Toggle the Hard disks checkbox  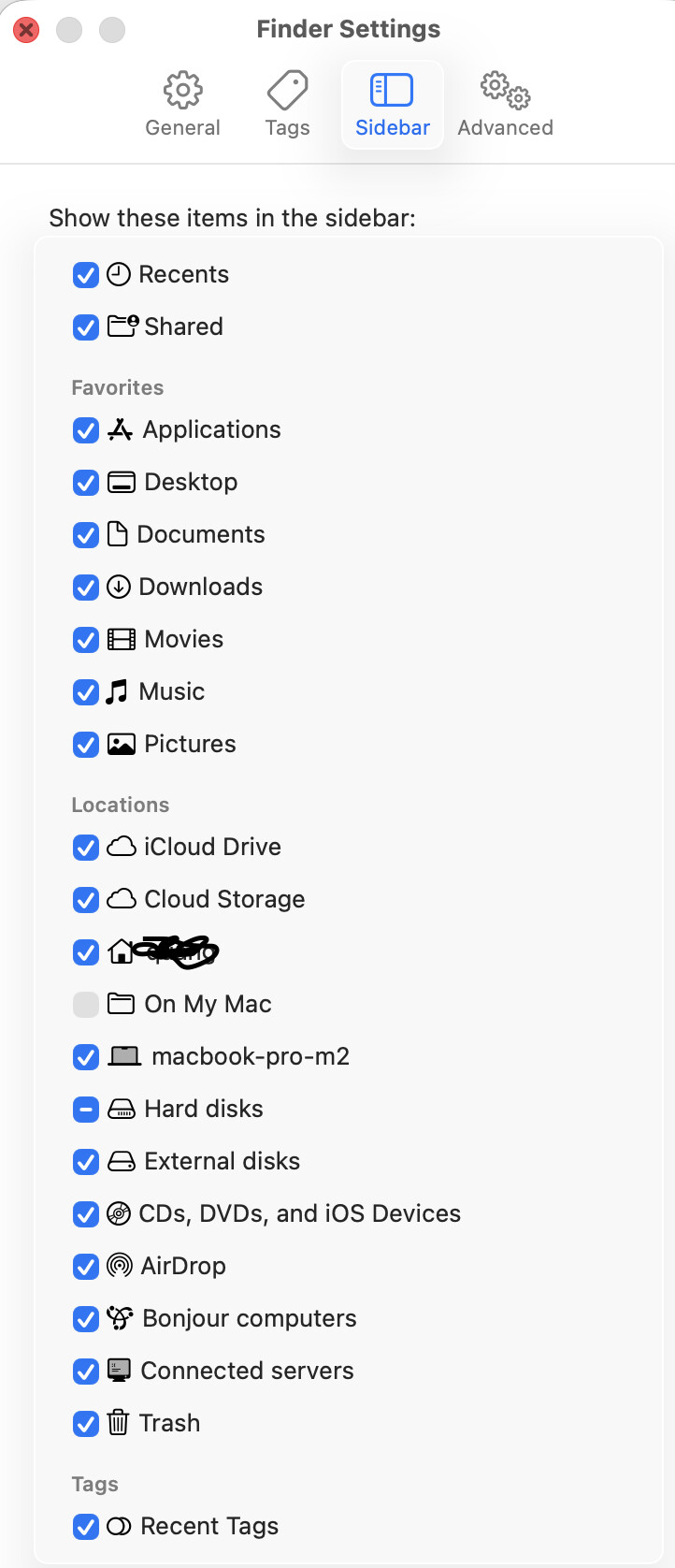[86, 1110]
